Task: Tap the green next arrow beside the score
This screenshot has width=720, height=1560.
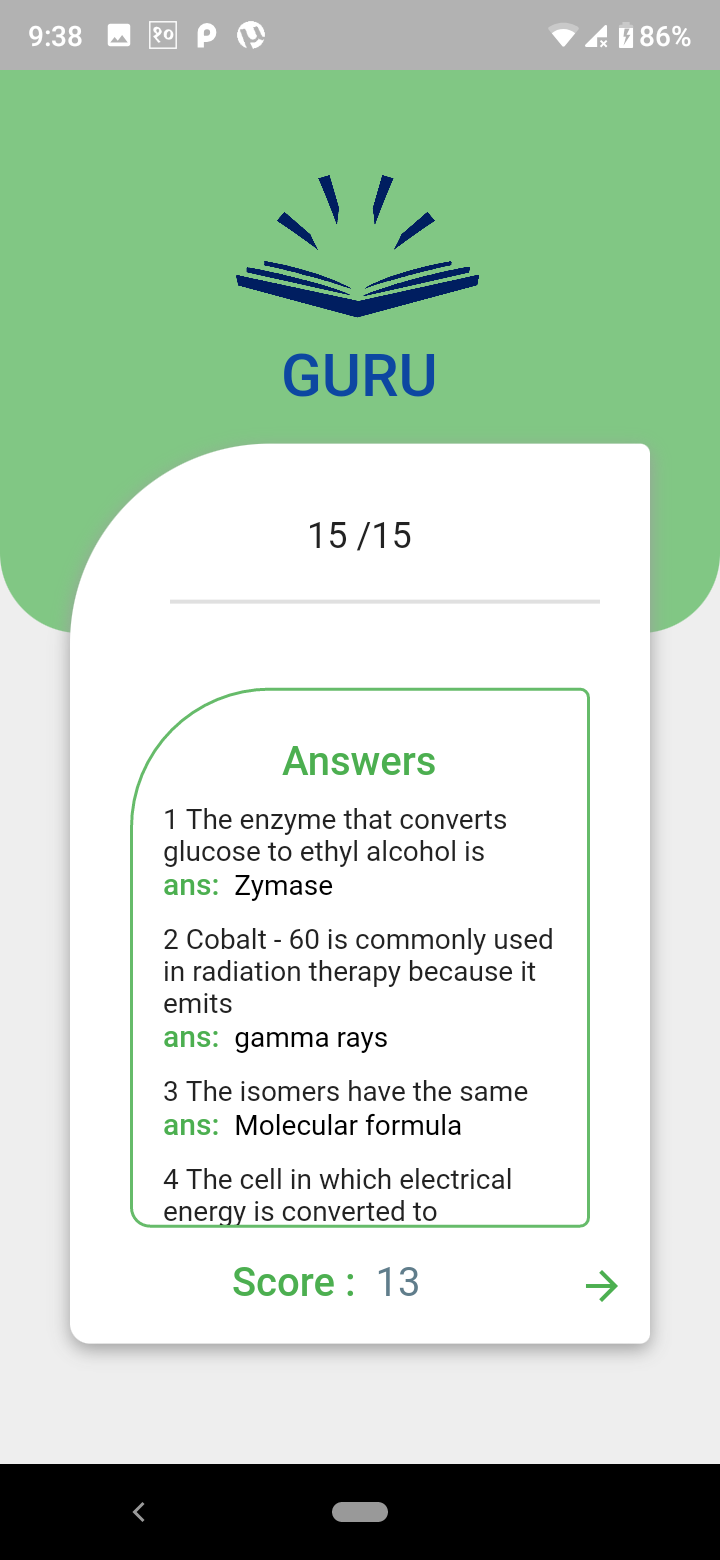Action: pos(601,1285)
